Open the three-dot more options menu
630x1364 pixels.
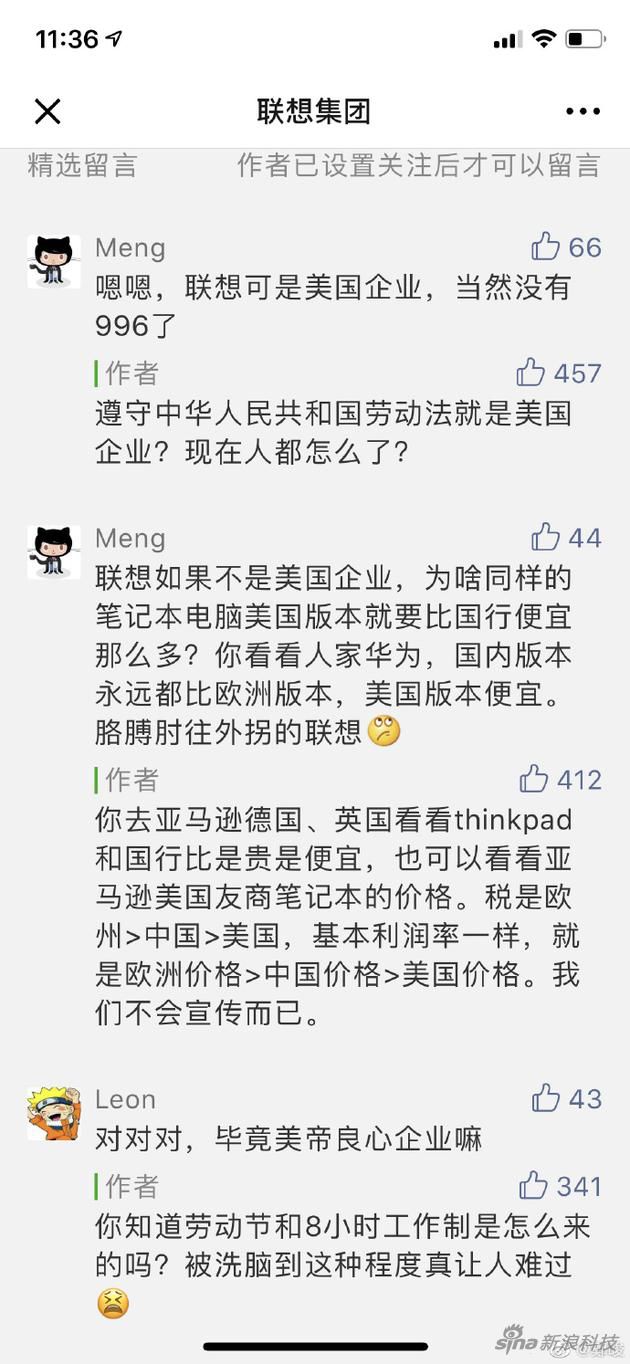(582, 111)
